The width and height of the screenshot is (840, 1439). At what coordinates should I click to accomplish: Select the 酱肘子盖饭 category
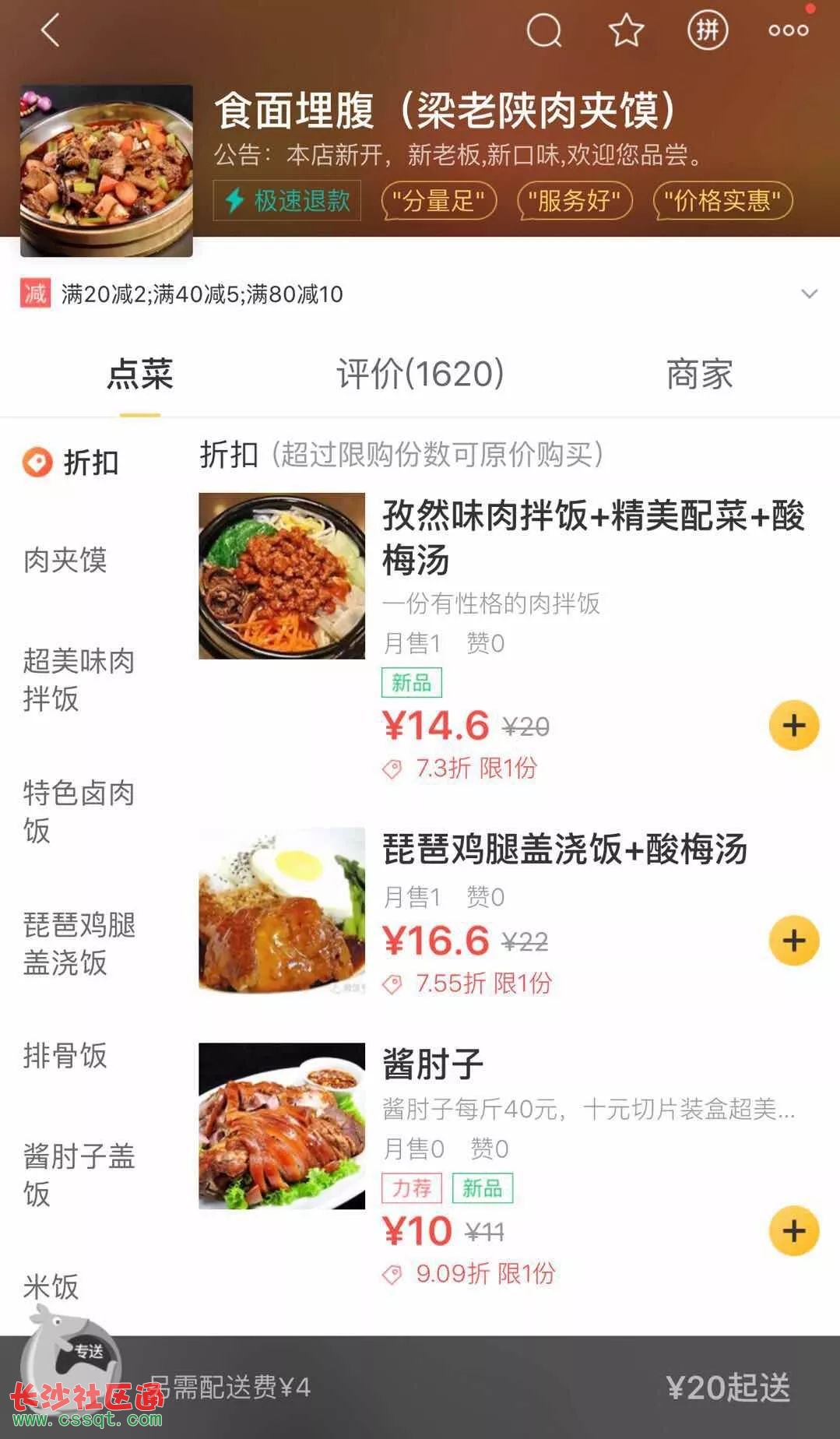point(79,1174)
